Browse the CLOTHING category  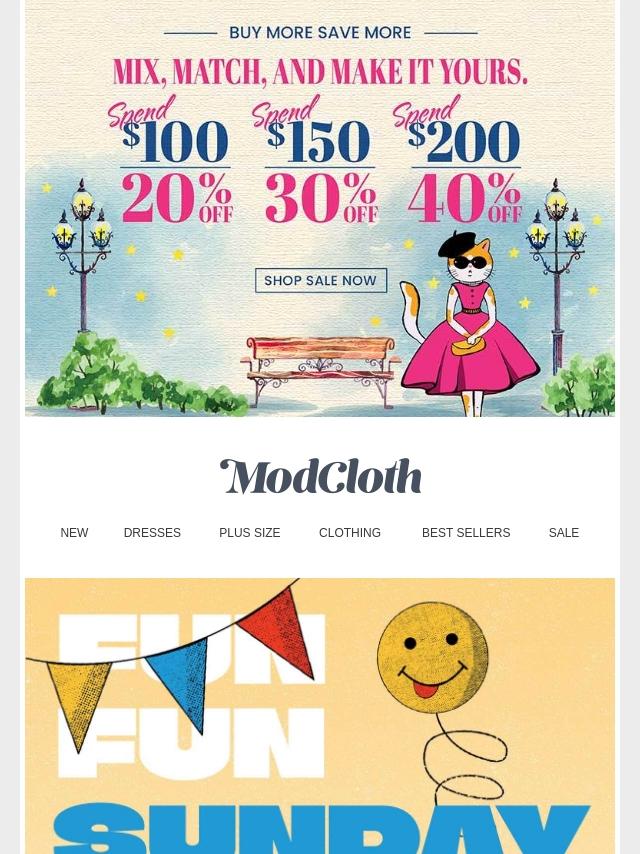pos(349,533)
